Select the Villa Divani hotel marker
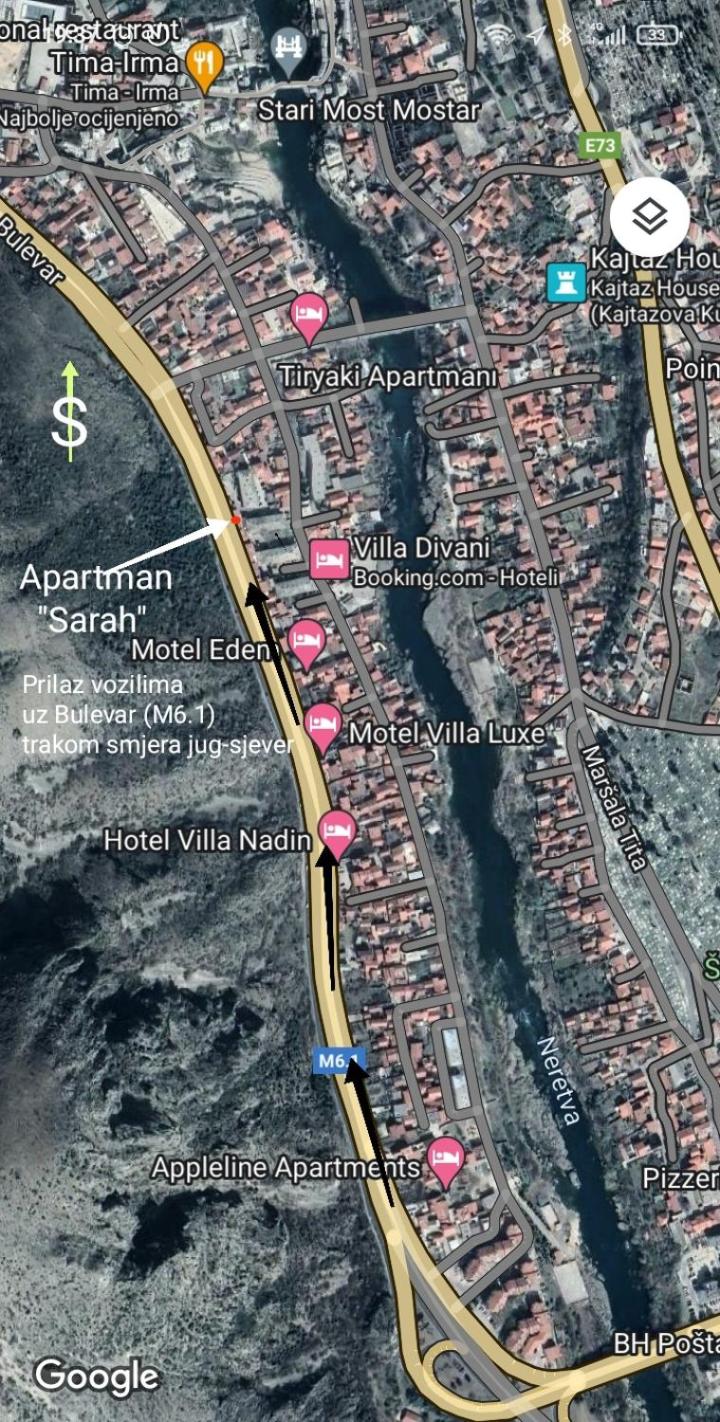This screenshot has width=720, height=1422. click(329, 559)
